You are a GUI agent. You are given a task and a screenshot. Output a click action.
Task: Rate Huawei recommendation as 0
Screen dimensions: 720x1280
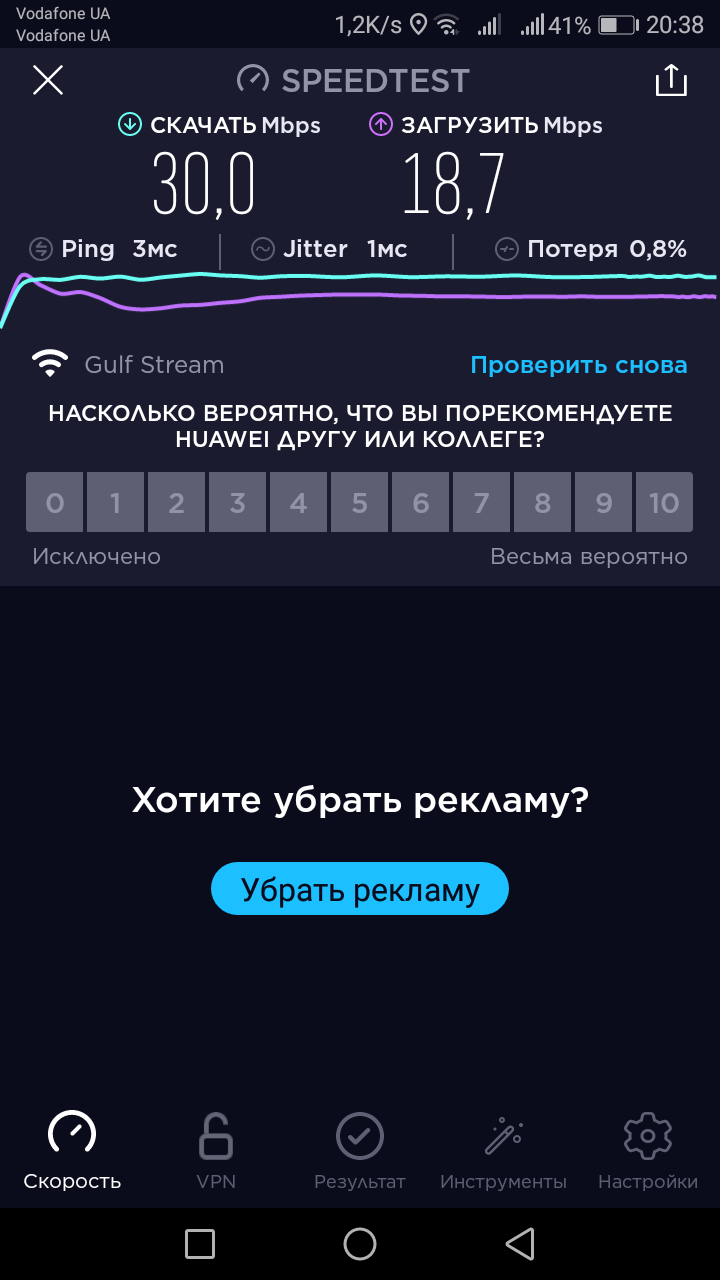[x=55, y=502]
